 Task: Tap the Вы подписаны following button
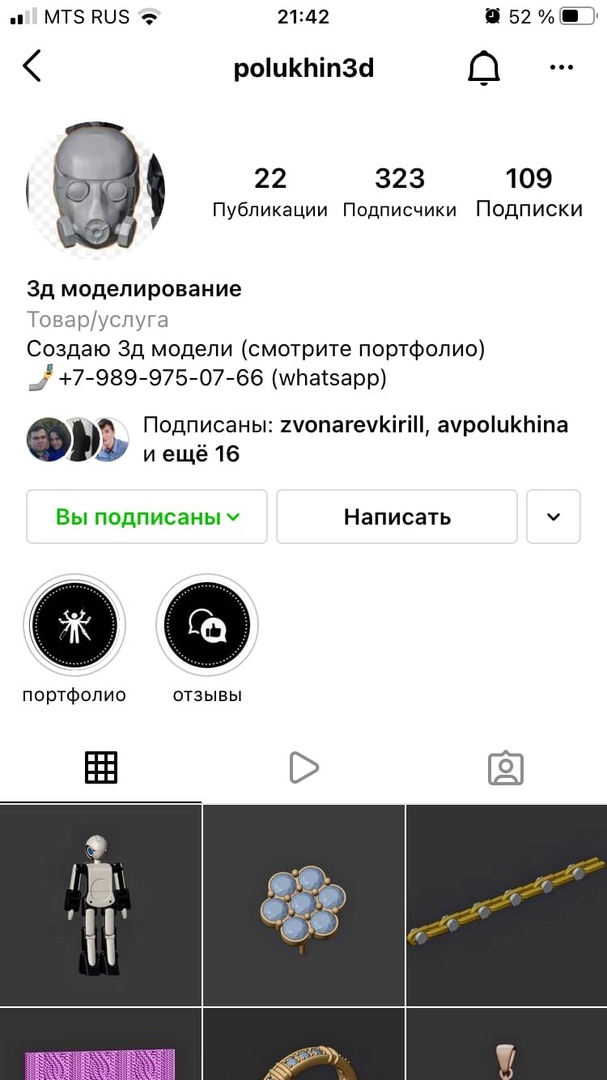(147, 516)
